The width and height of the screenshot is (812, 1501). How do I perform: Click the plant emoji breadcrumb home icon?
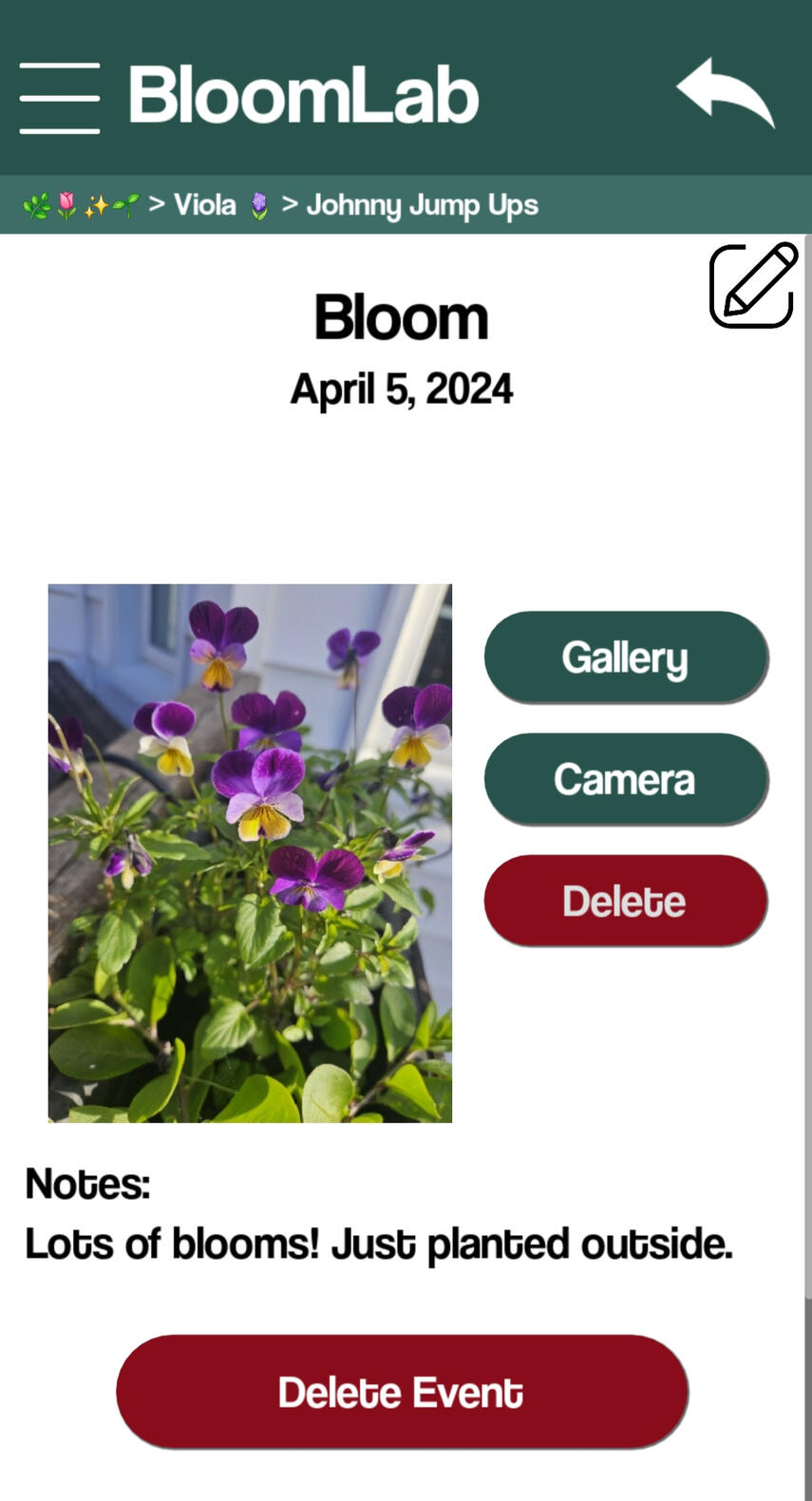36,204
